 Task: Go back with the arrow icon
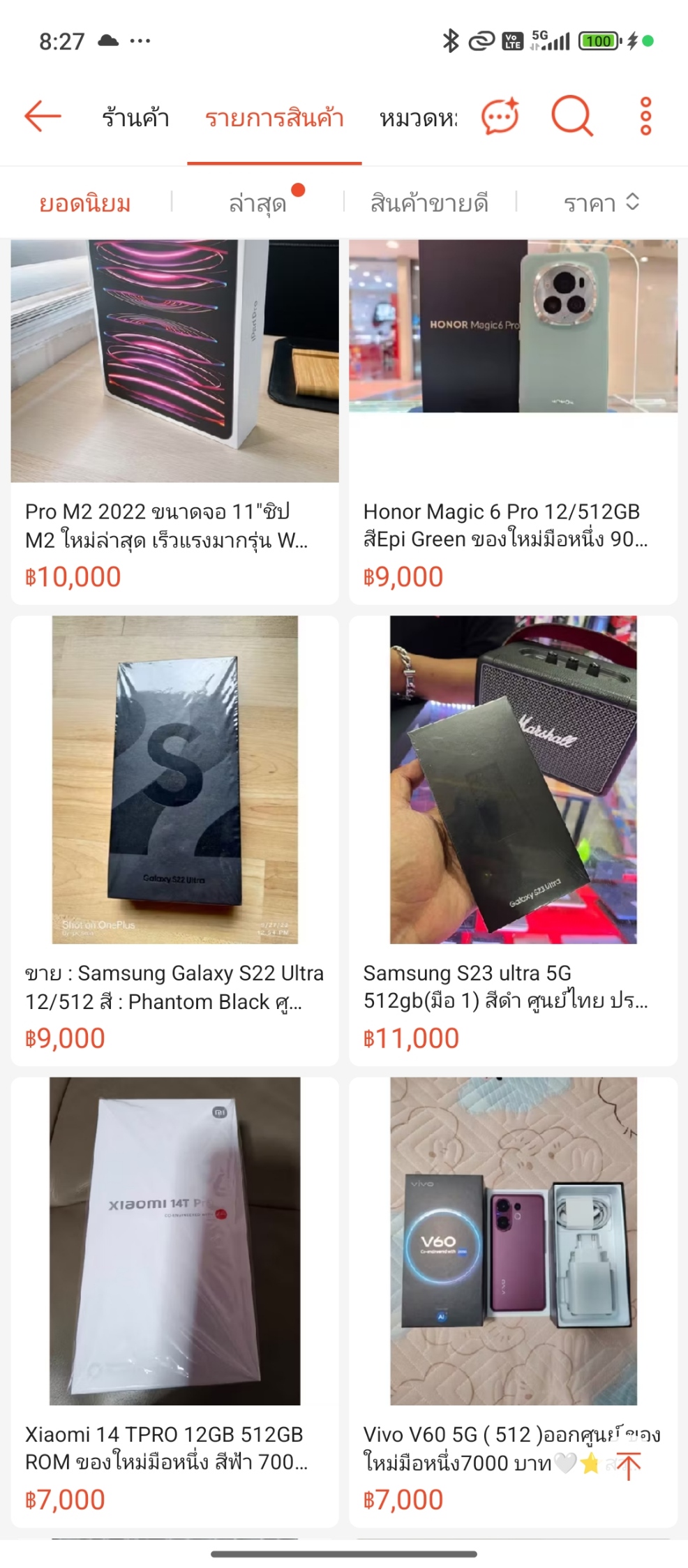[x=43, y=116]
